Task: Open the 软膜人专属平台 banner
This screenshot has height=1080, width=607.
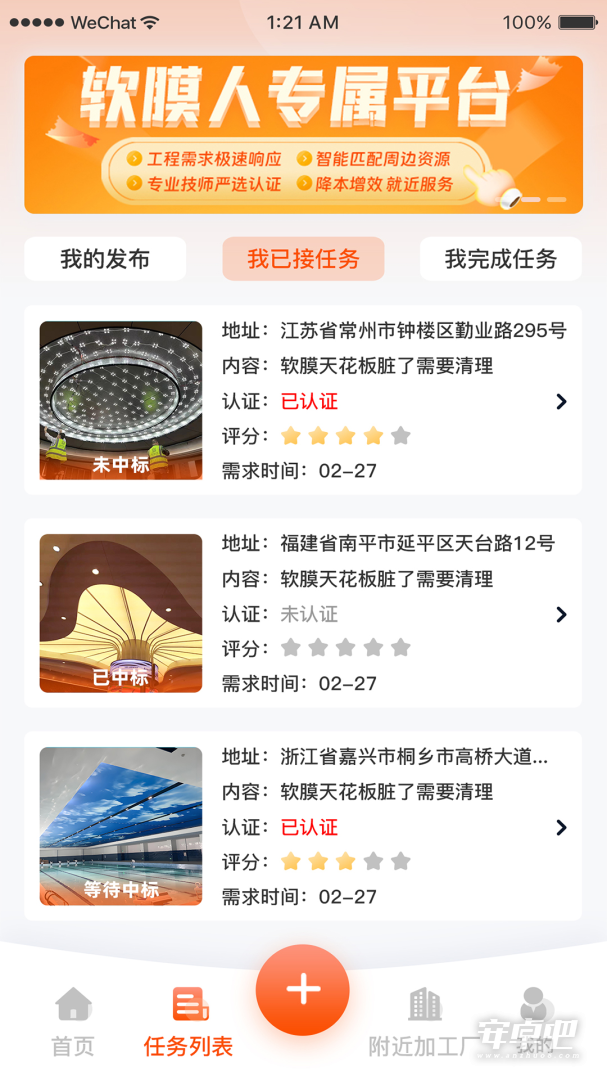Action: click(303, 135)
